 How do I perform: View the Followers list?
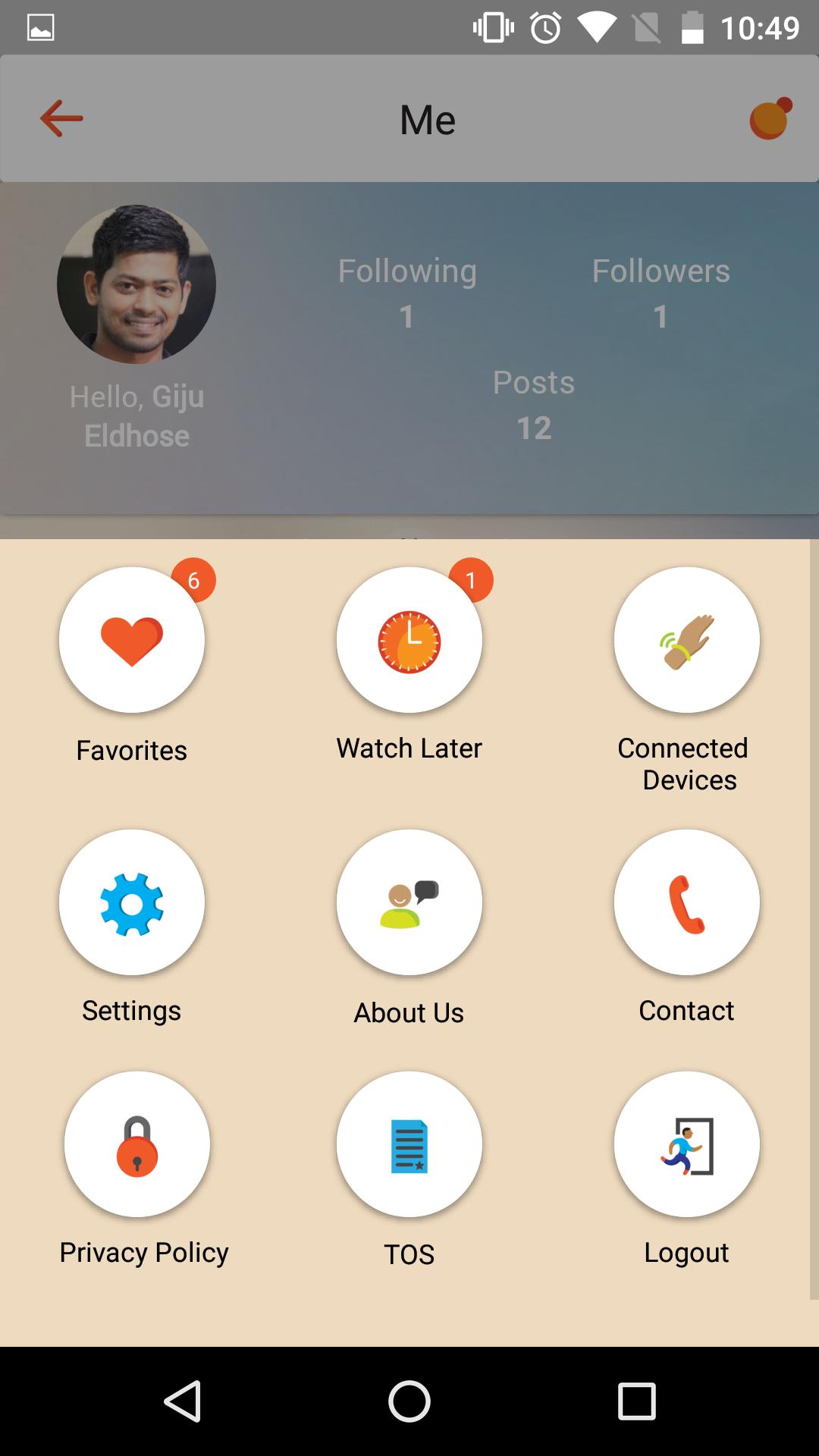661,292
